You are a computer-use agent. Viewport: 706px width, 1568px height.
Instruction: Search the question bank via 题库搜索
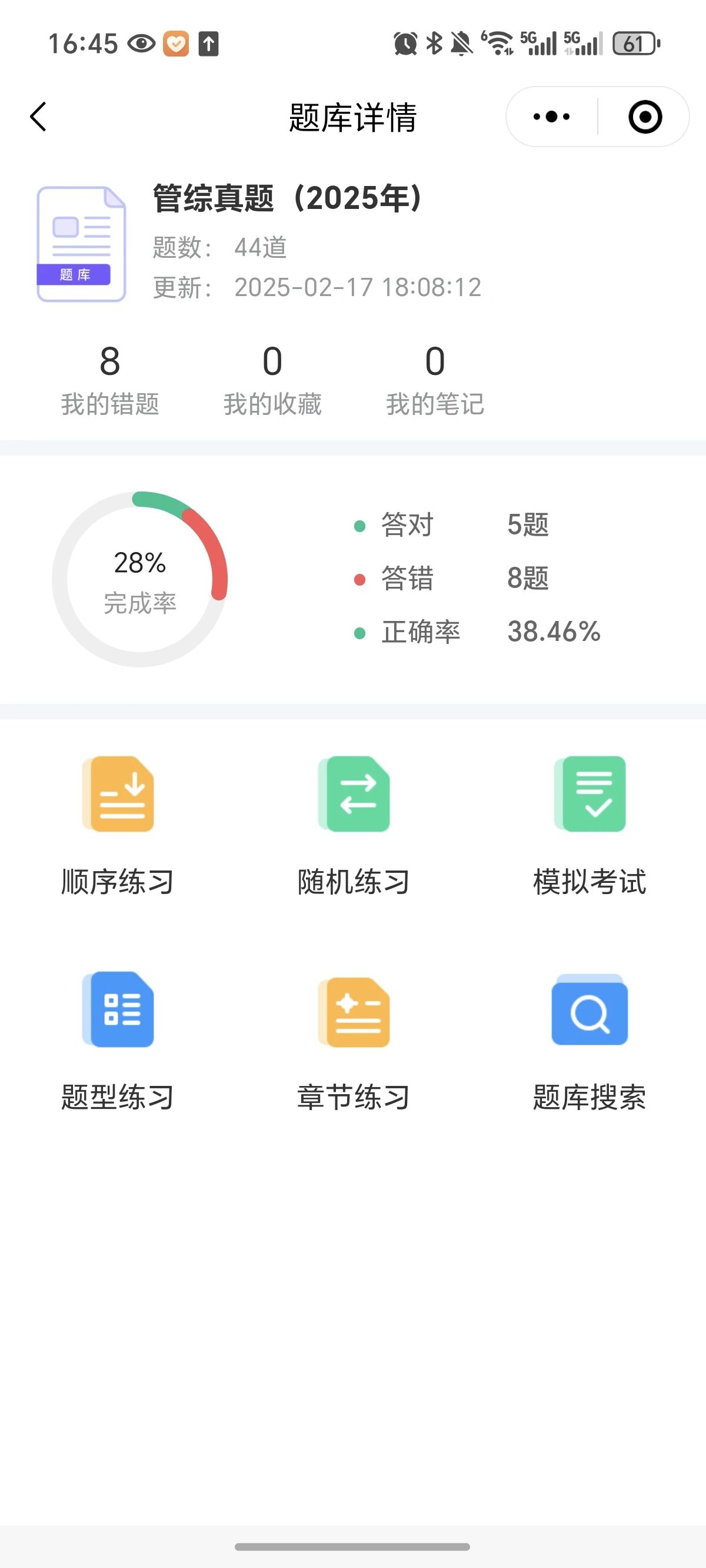pyautogui.click(x=589, y=1039)
